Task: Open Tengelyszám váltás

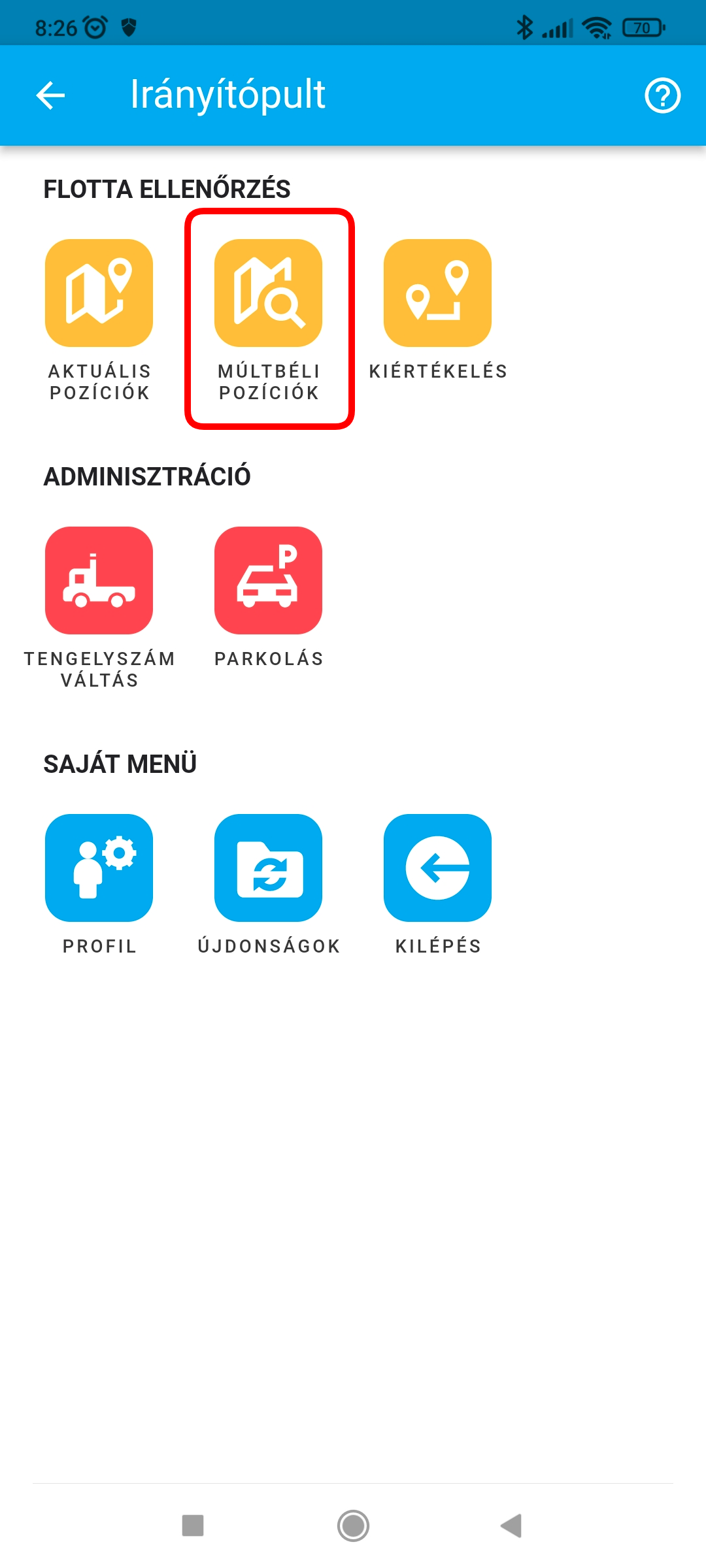Action: click(x=99, y=580)
